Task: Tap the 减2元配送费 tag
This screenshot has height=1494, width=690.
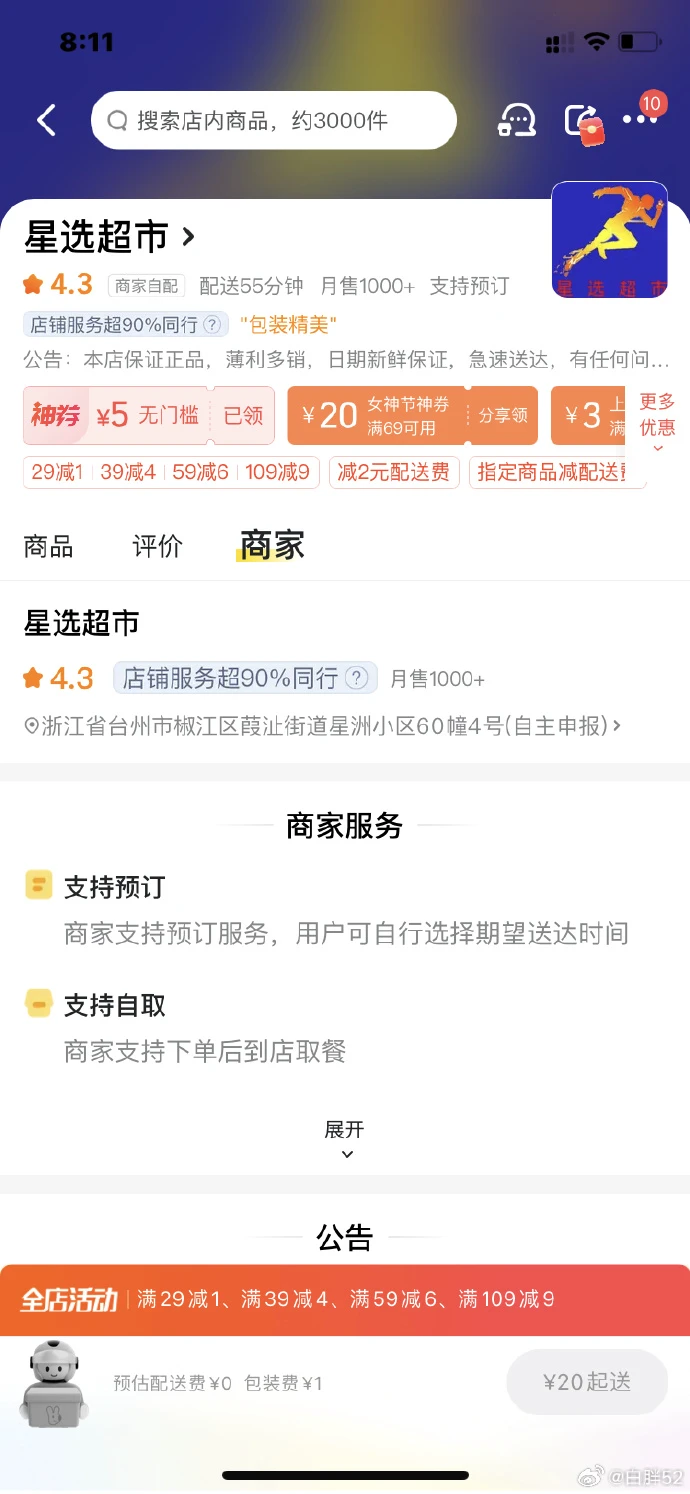Action: point(394,472)
